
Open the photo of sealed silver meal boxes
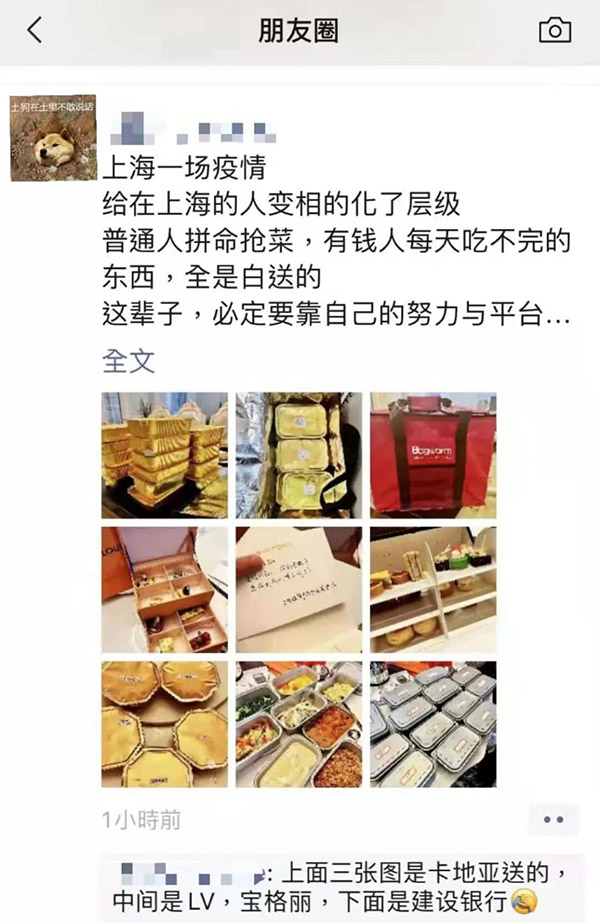[x=432, y=723]
